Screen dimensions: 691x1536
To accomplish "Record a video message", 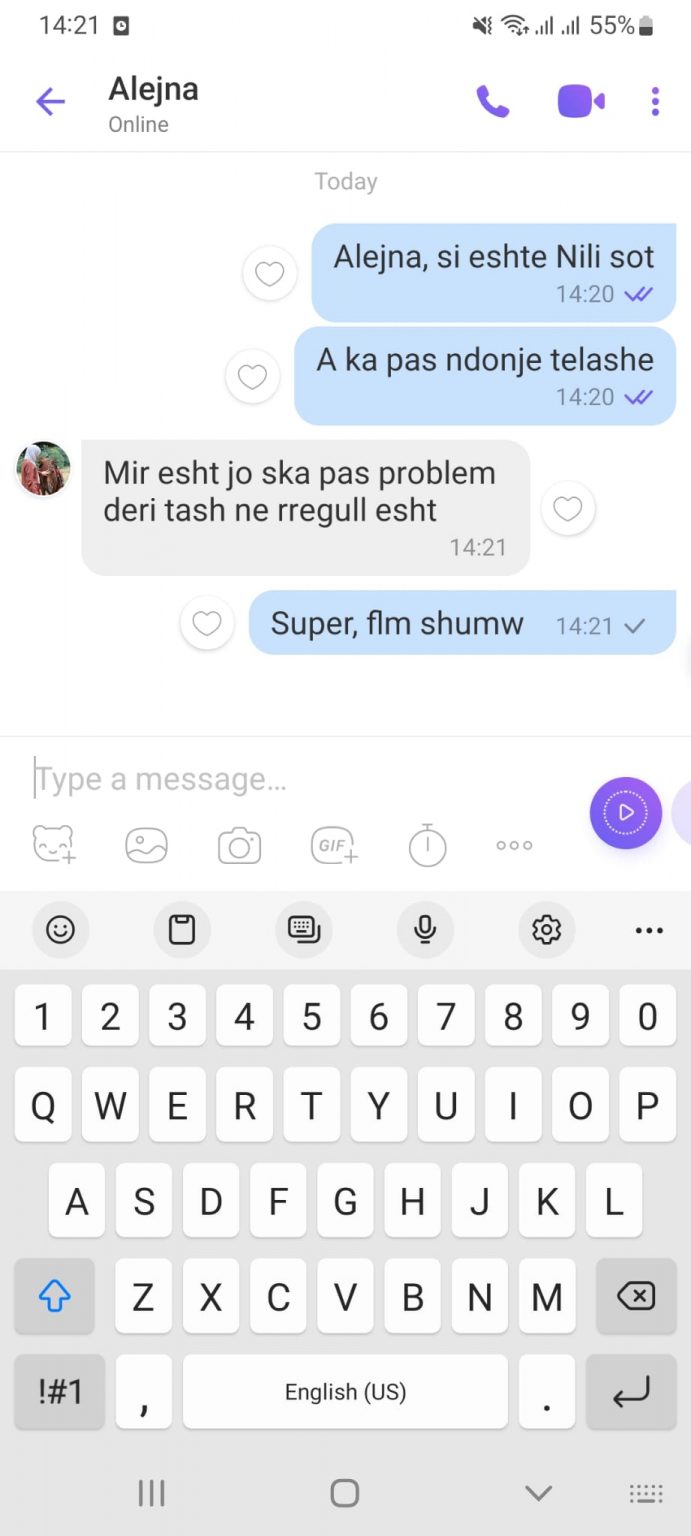I will 625,812.
